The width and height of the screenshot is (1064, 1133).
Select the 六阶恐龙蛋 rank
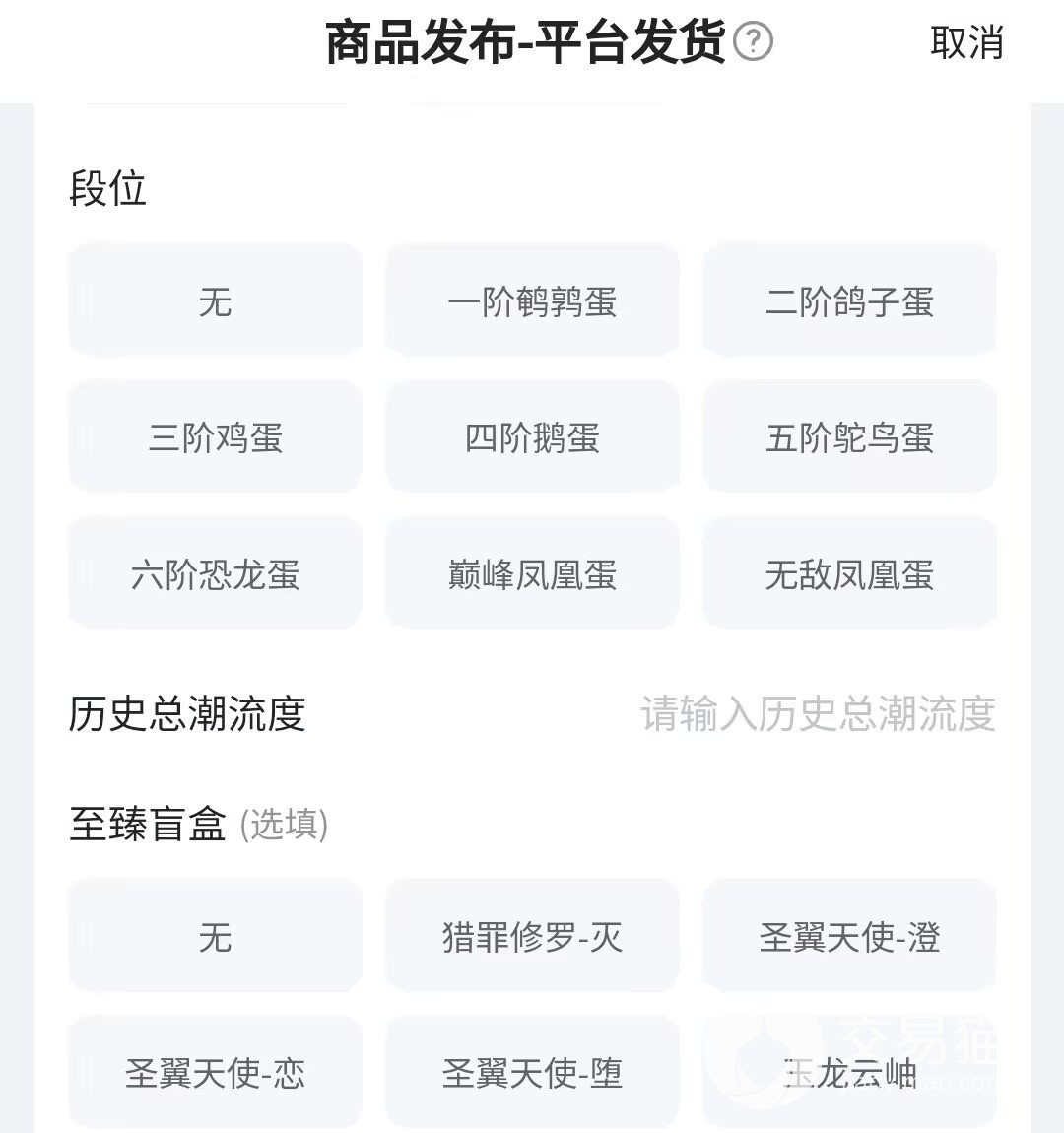click(x=214, y=572)
